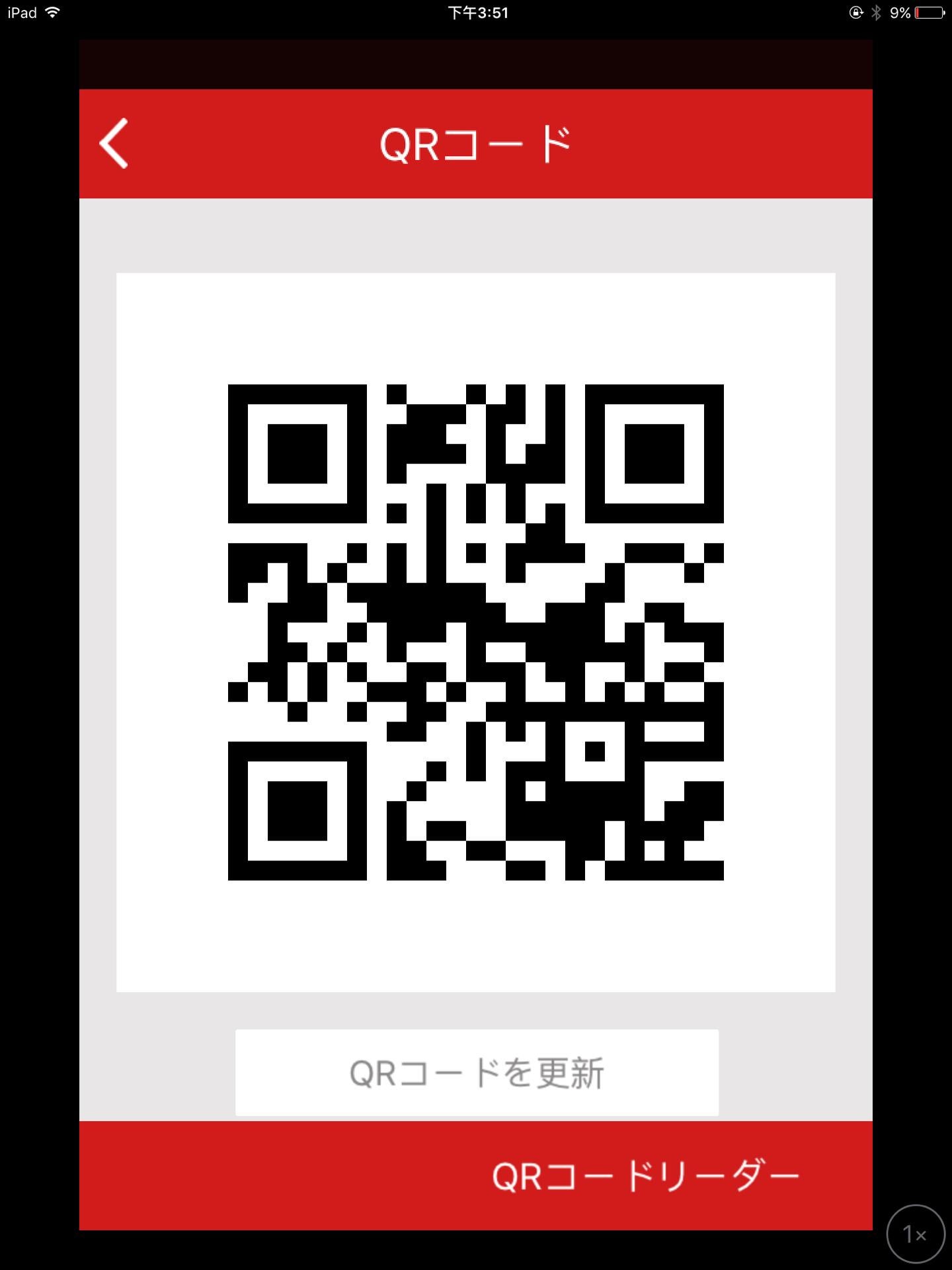Image resolution: width=952 pixels, height=1270 pixels.
Task: Expand the QR code to full screen
Action: pyautogui.click(x=475, y=635)
